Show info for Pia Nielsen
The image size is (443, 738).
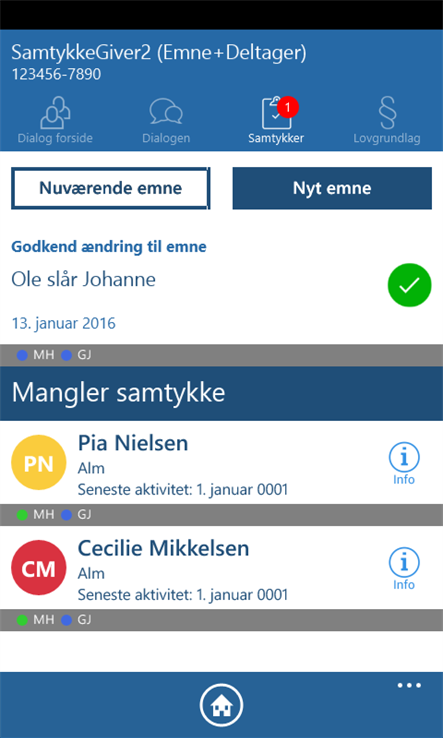(404, 465)
